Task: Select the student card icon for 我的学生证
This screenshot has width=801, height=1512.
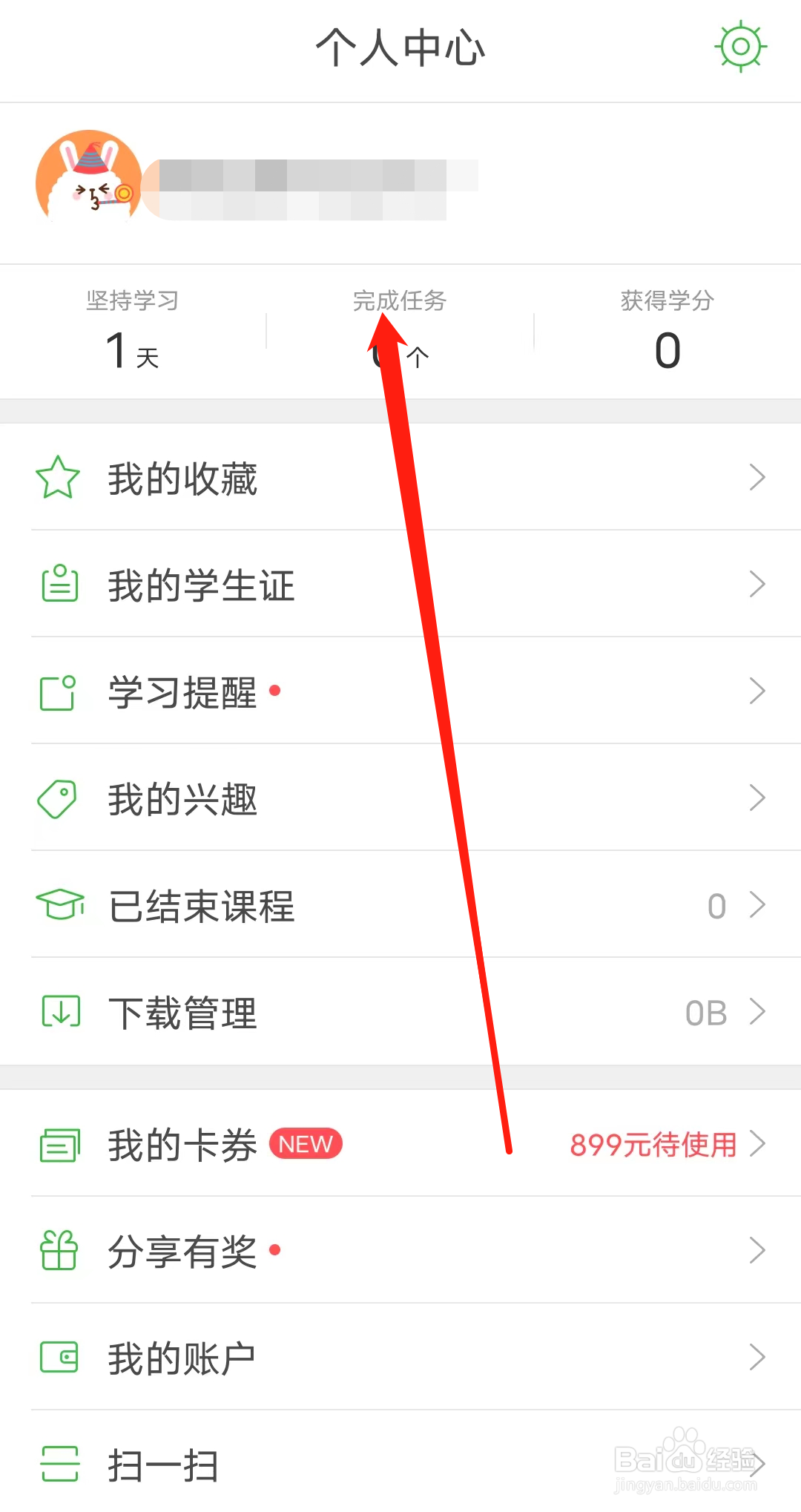Action: pyautogui.click(x=59, y=585)
